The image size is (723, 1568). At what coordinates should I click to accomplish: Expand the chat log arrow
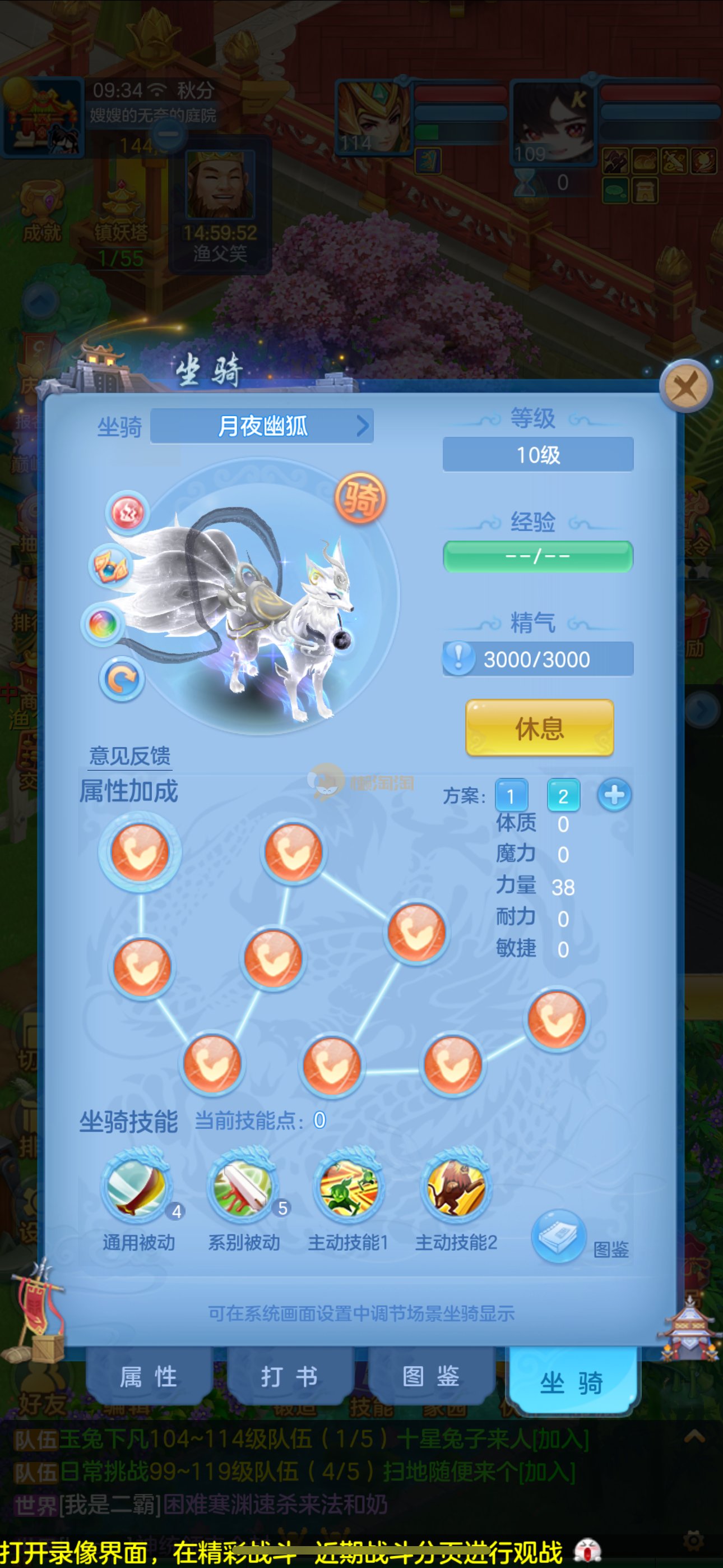click(x=694, y=1438)
